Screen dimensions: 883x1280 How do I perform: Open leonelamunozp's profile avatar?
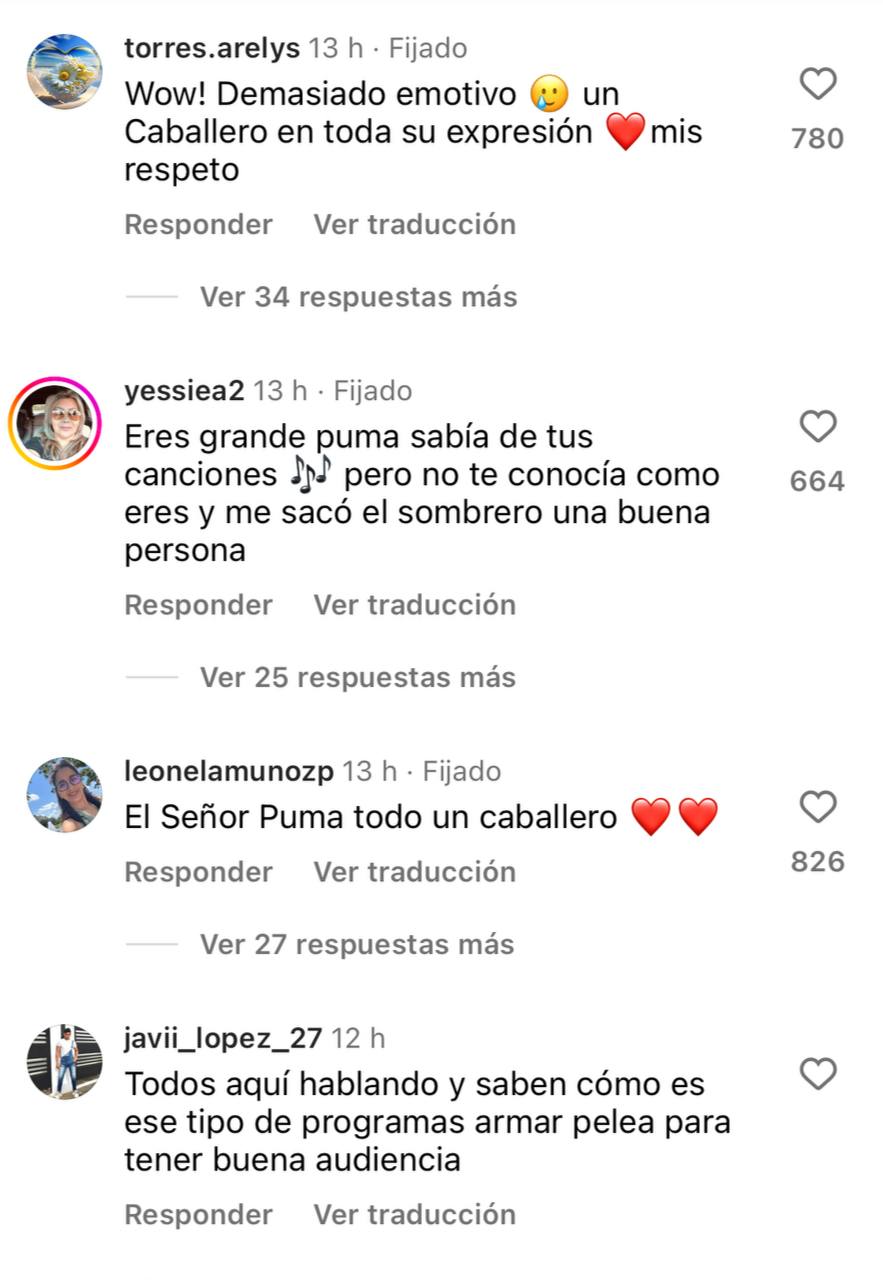(64, 795)
